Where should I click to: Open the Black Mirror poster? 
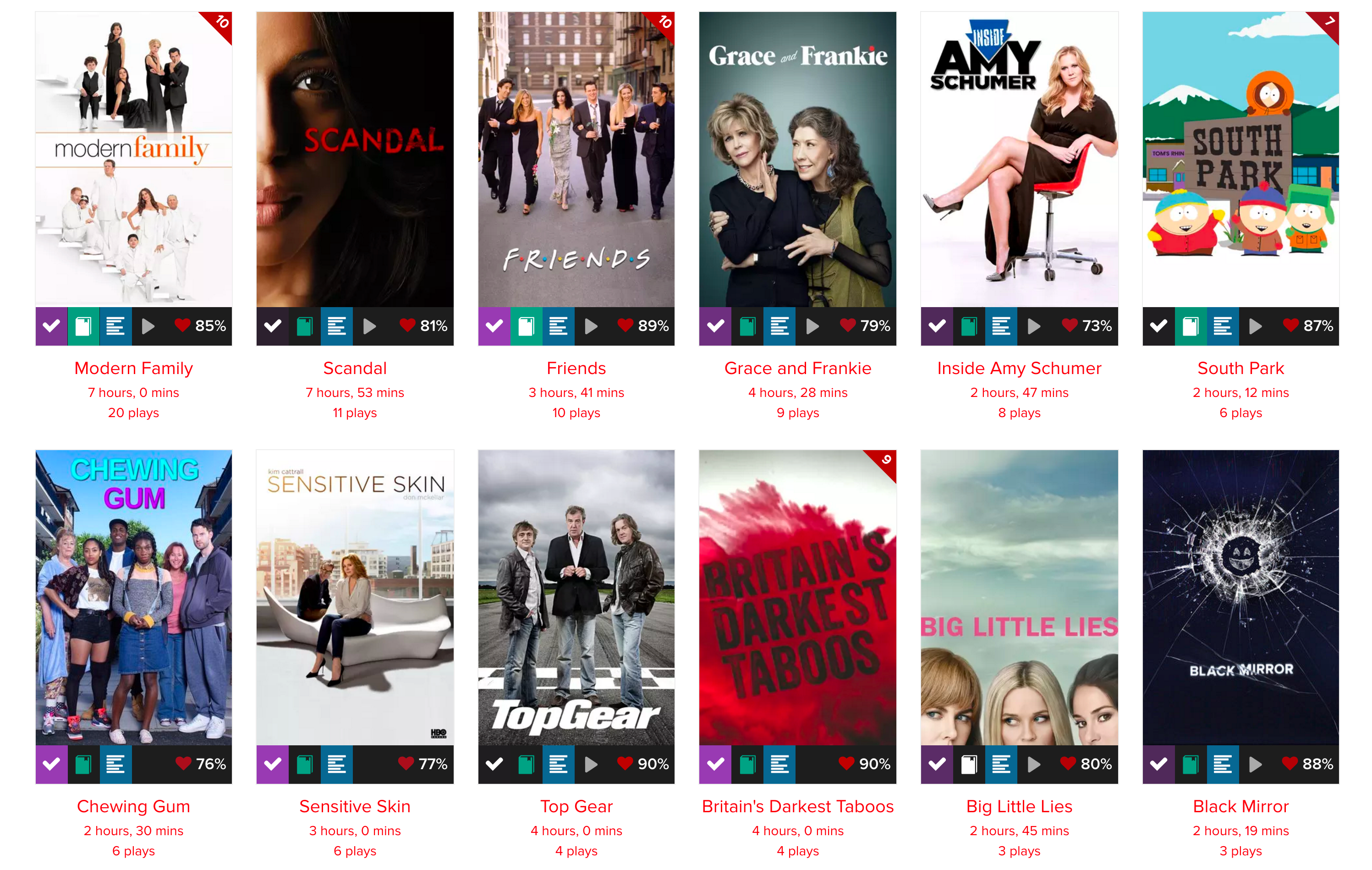tap(1240, 597)
